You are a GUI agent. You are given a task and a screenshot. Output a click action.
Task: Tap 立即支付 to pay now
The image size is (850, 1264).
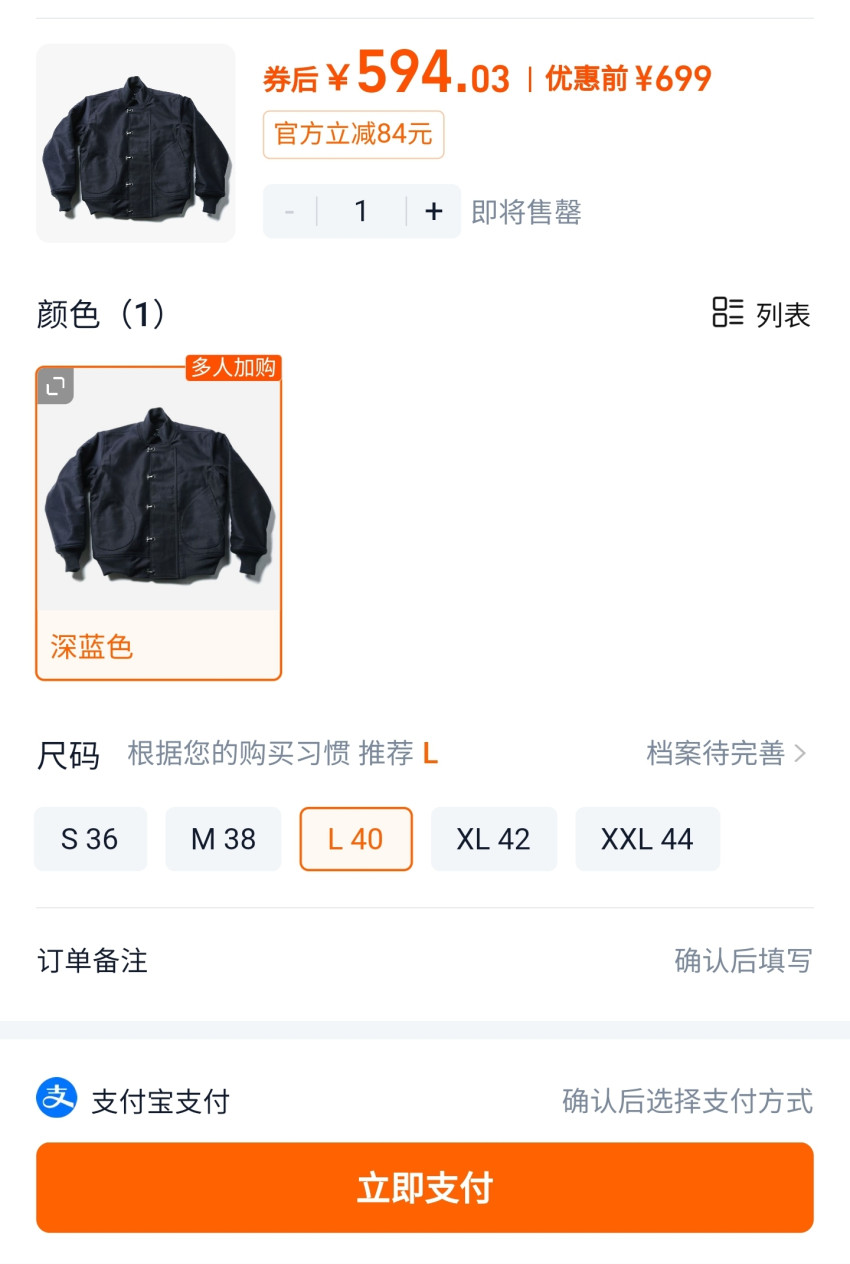425,1188
